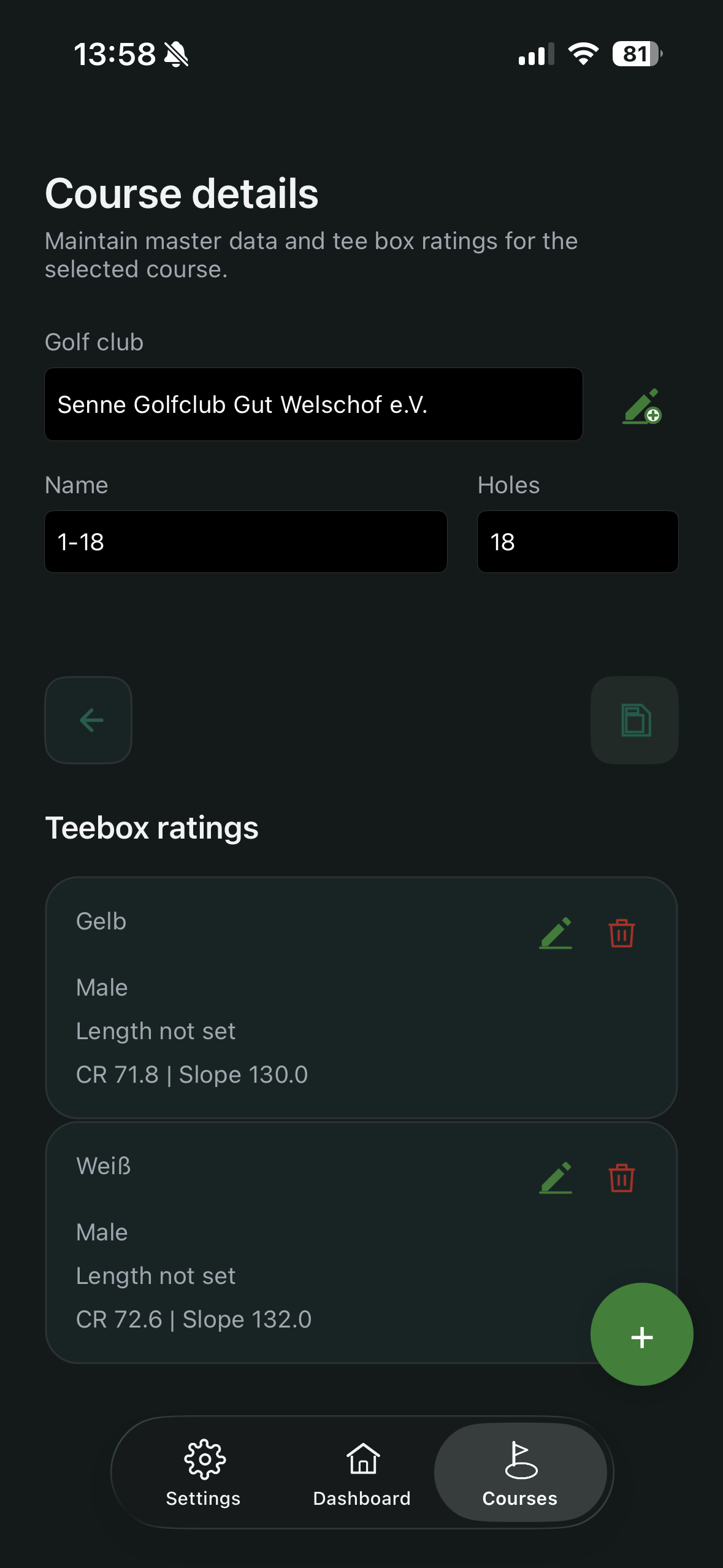Tap the duplicate course document icon
The height and width of the screenshot is (1568, 723).
[635, 720]
